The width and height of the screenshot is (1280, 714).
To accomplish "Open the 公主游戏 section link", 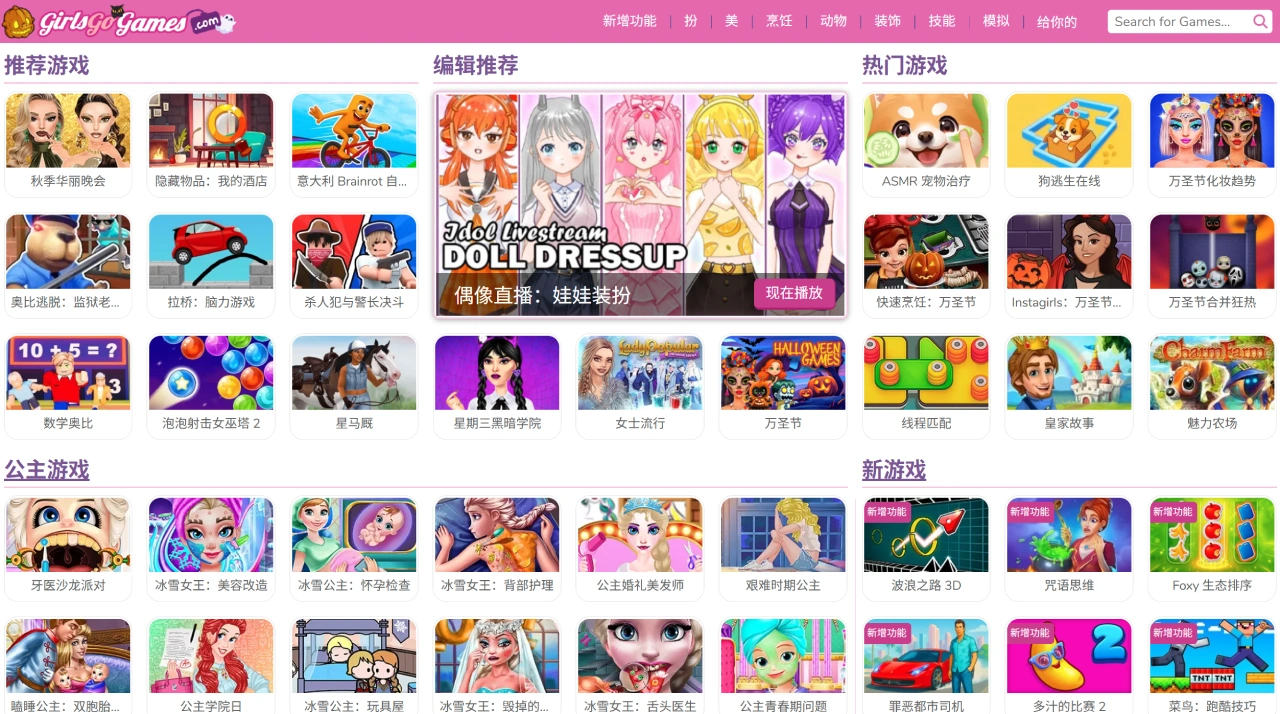I will click(x=47, y=470).
